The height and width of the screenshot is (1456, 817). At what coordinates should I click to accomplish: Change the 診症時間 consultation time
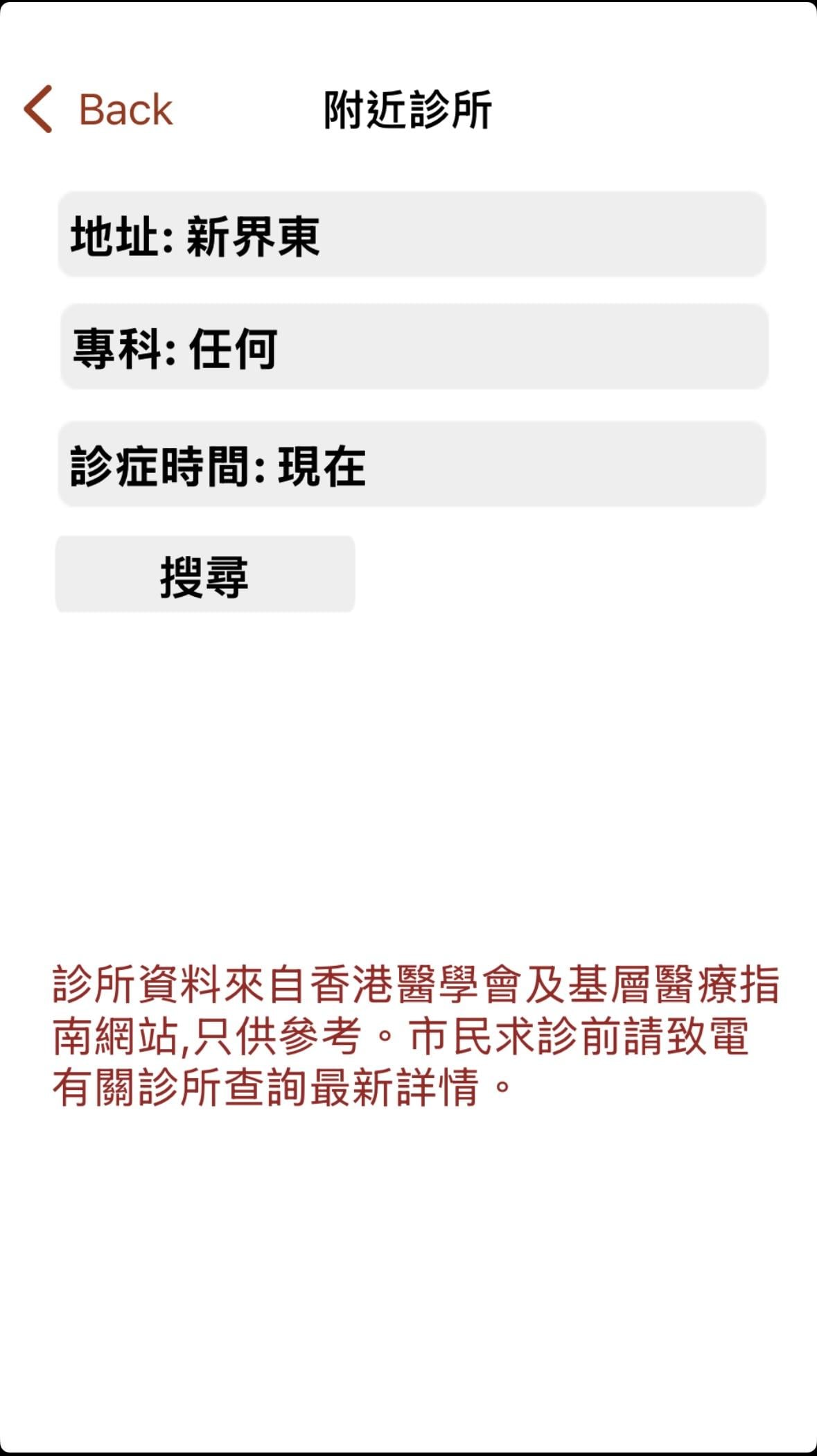[x=412, y=465]
